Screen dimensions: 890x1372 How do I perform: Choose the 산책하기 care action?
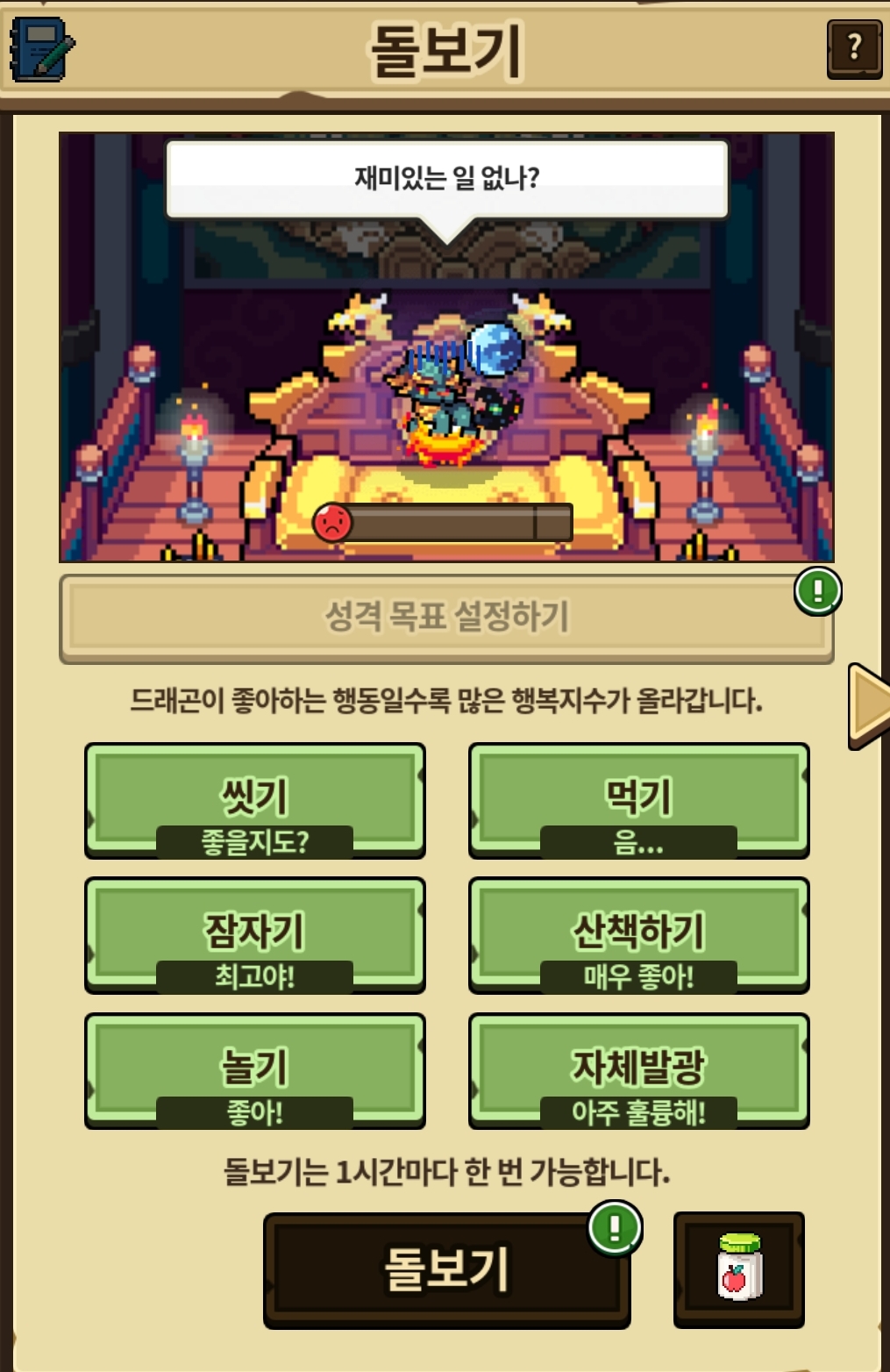pos(639,935)
